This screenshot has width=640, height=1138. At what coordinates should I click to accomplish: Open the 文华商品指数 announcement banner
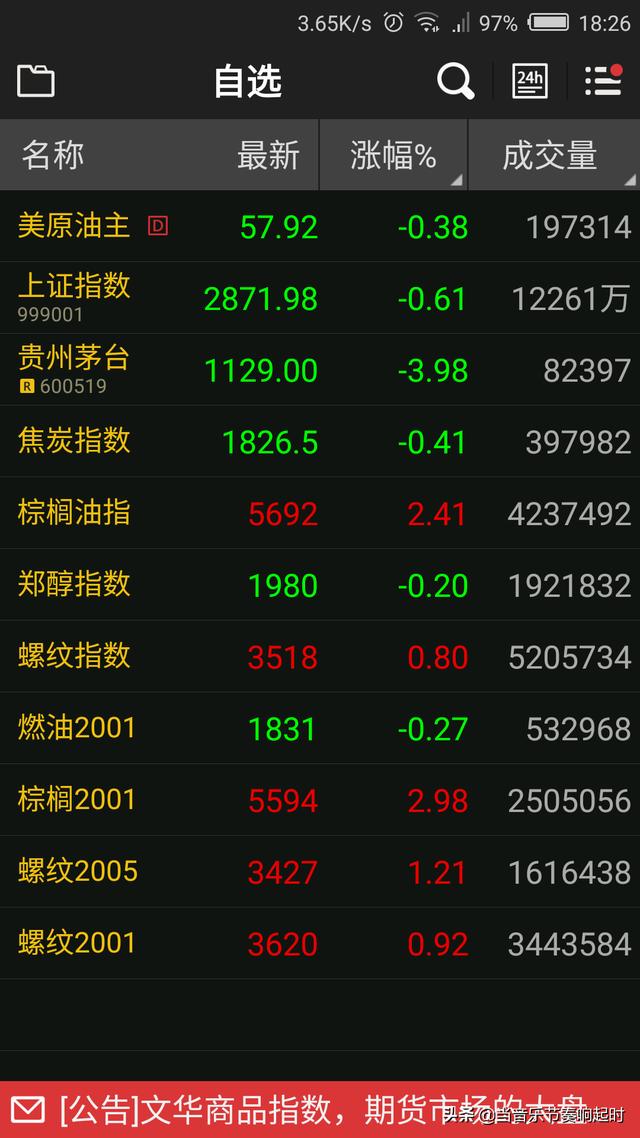tap(320, 1110)
